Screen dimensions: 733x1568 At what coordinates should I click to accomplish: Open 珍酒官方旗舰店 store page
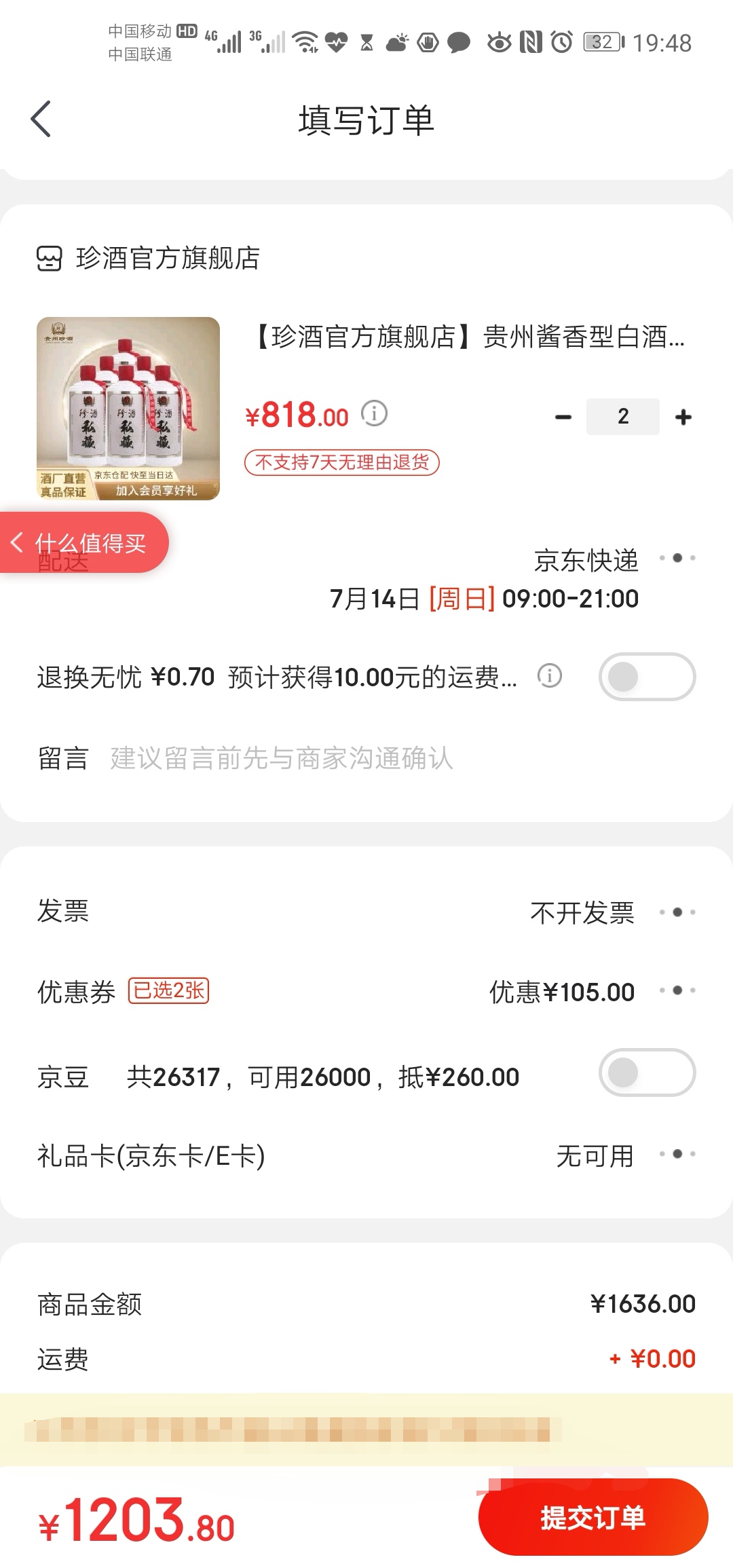167,259
